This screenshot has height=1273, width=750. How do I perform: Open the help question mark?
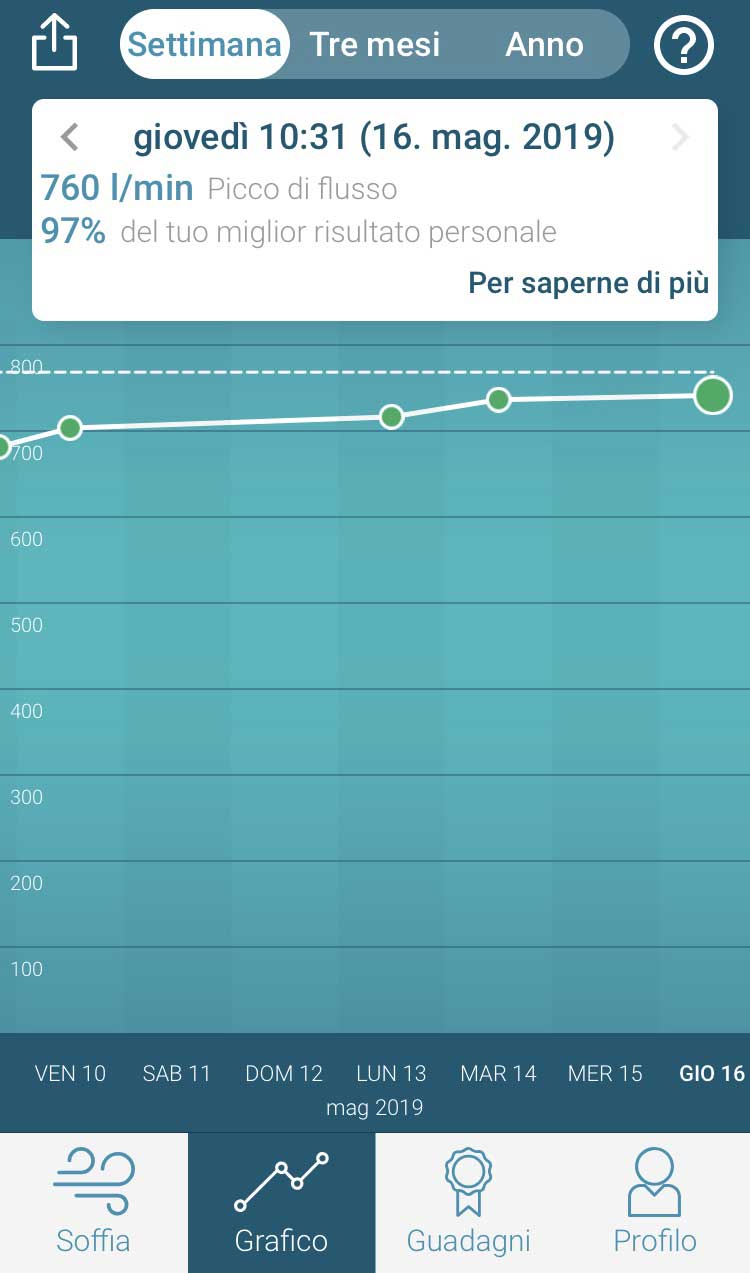tap(684, 45)
